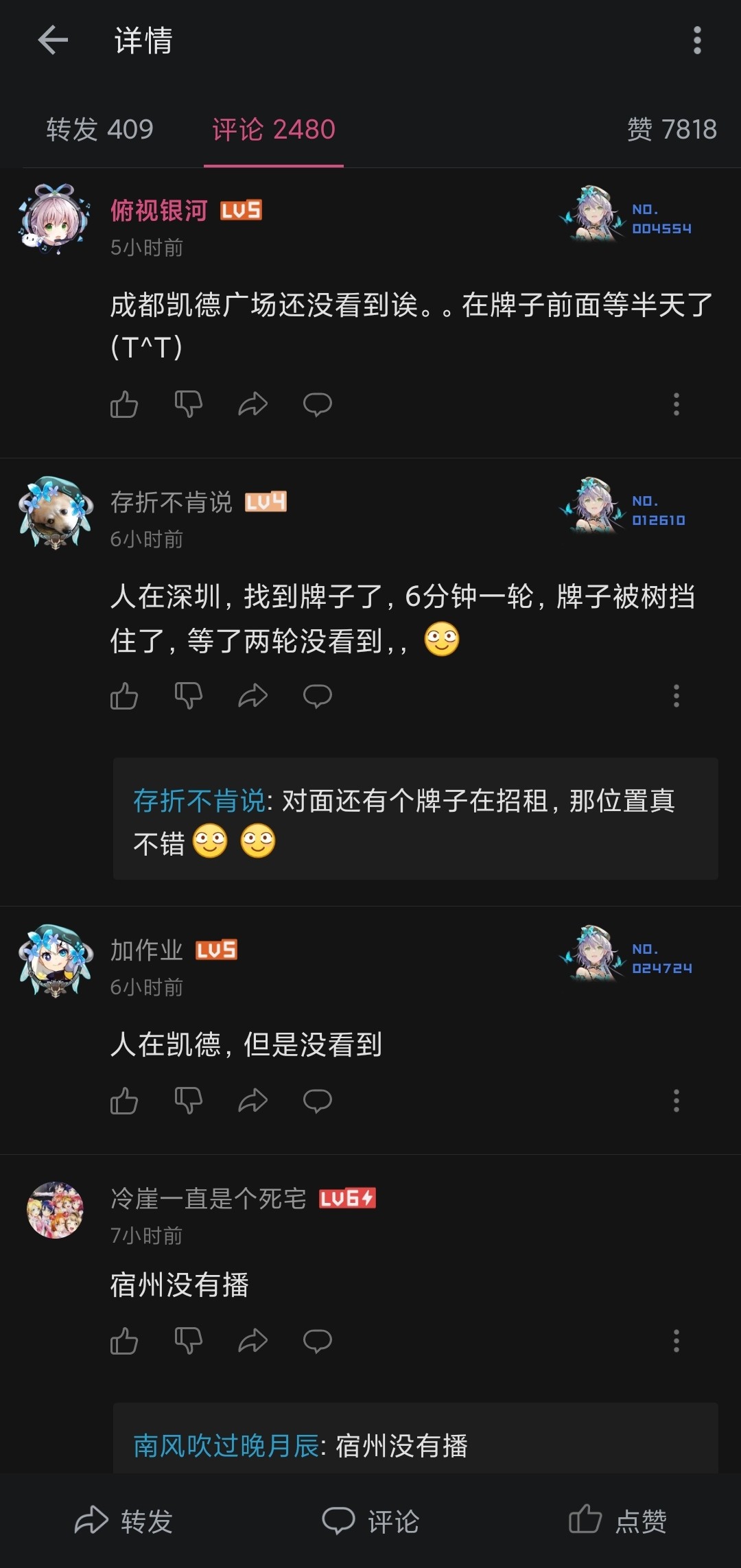Open 存折不肯说's reply thread about 招租
The width and height of the screenshot is (741, 1568).
415,819
